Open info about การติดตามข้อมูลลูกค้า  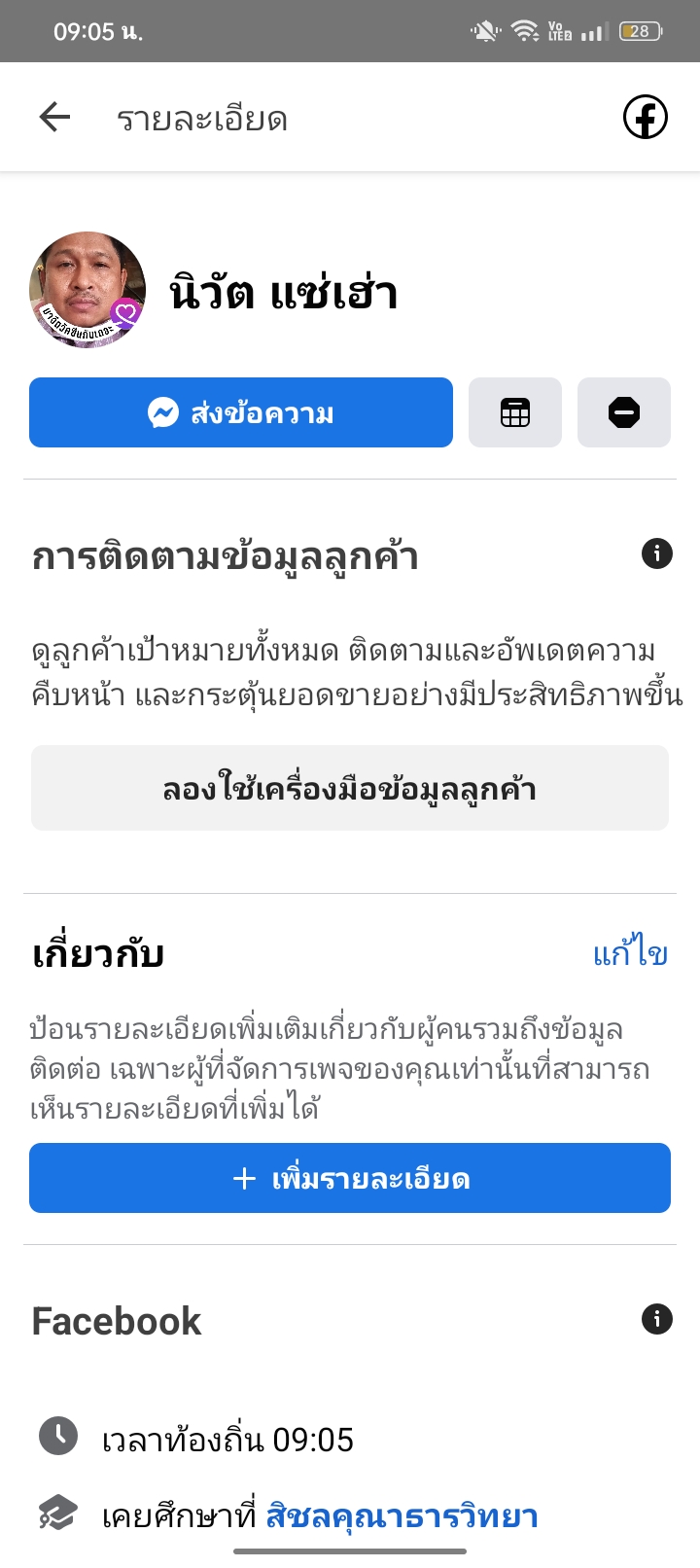tap(657, 554)
